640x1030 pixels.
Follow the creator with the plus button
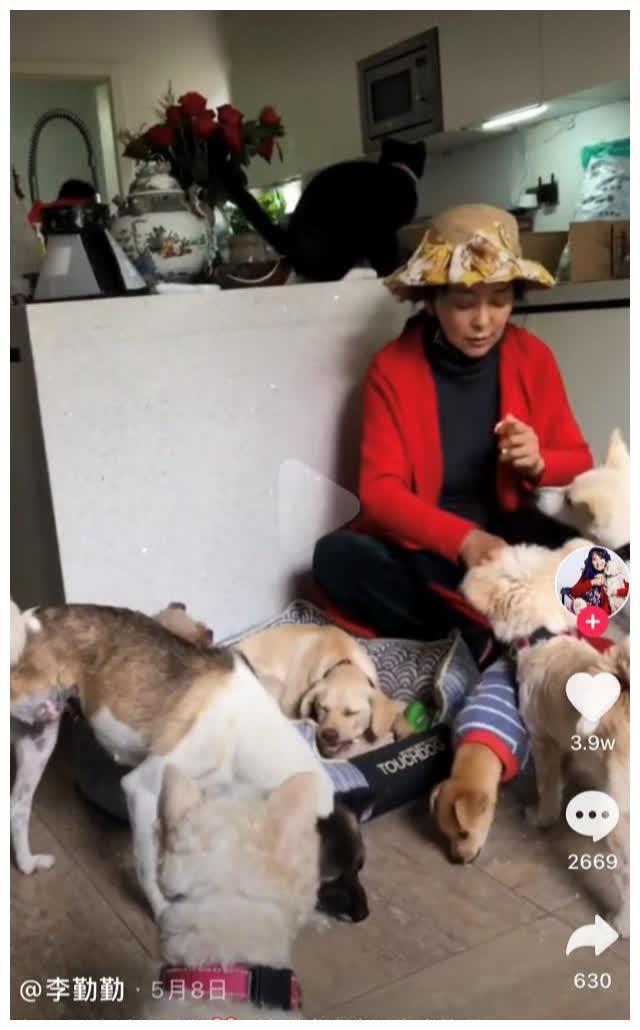592,622
